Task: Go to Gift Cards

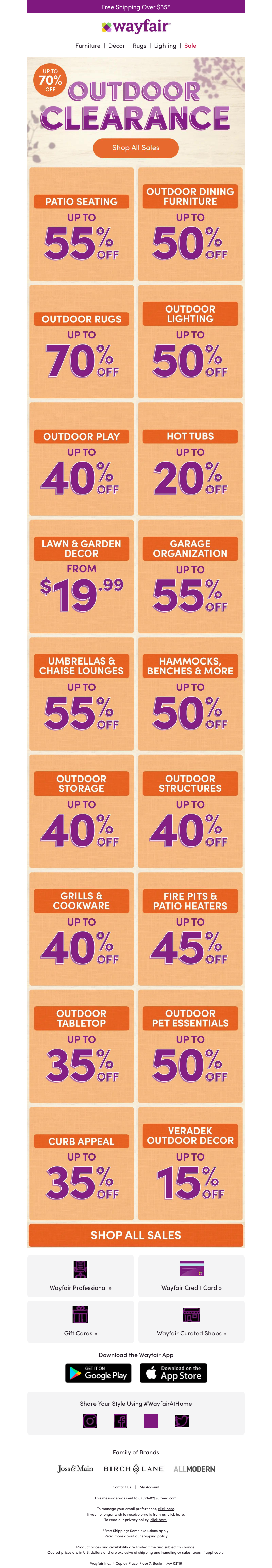Action: 80,1322
